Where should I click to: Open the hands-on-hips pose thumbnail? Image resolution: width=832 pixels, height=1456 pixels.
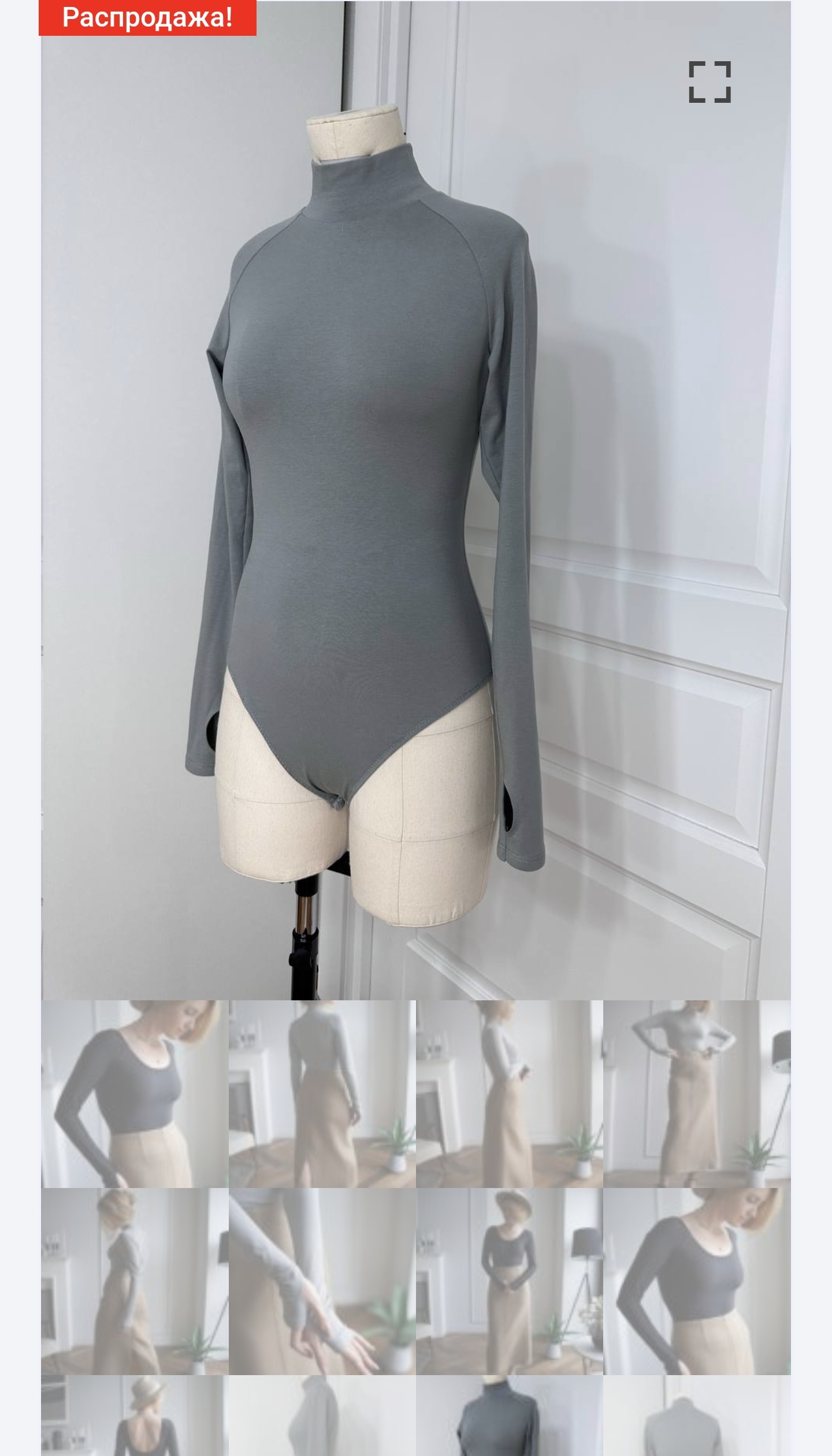click(x=696, y=1093)
